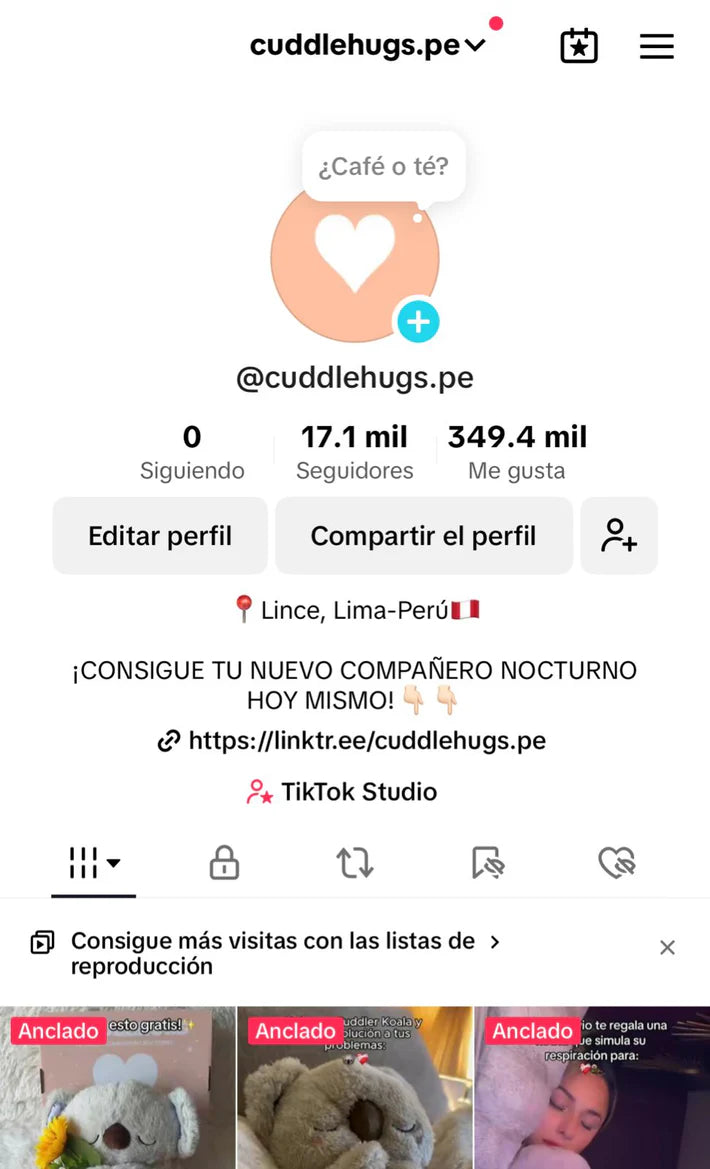Switch to the saved bookmarks tab
This screenshot has height=1169, width=710.
(x=487, y=862)
